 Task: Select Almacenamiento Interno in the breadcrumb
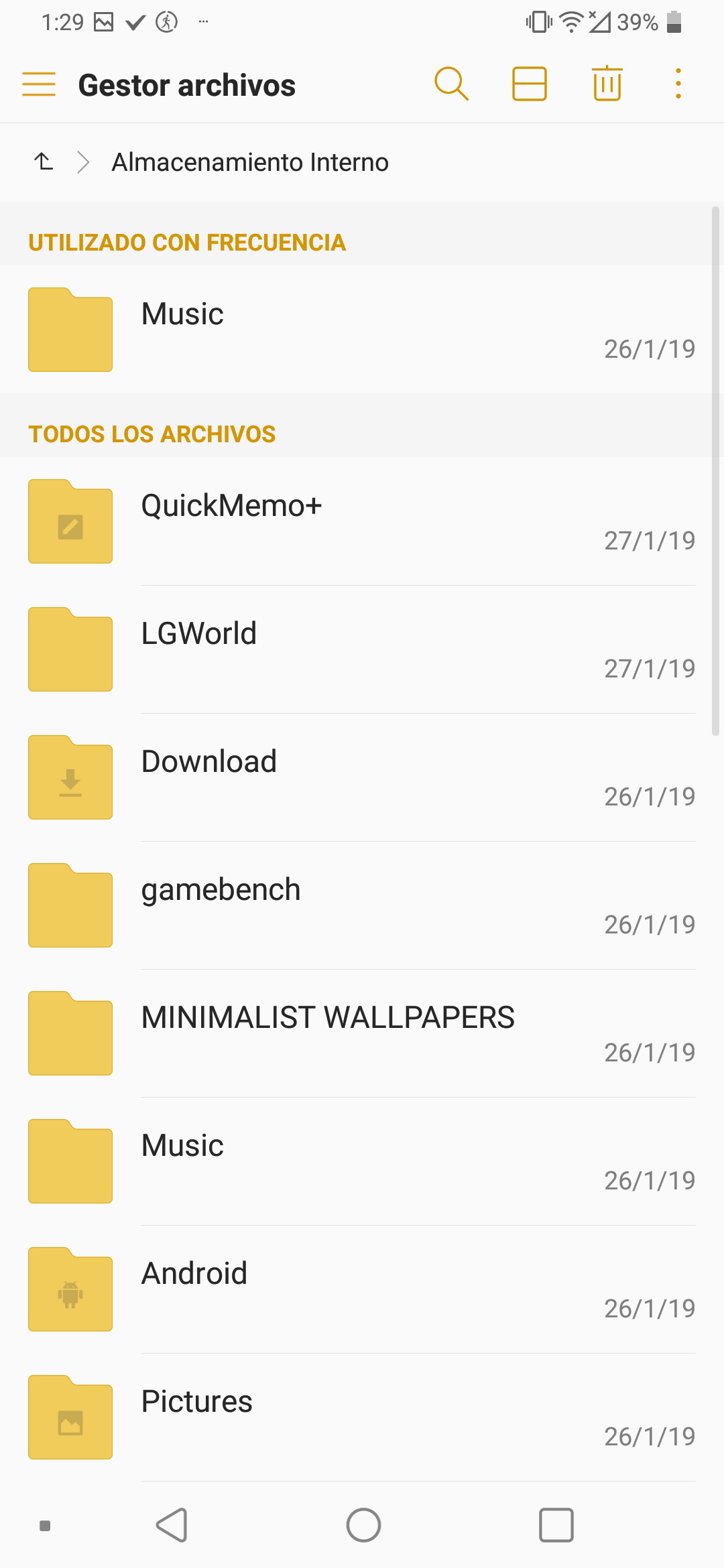tap(250, 162)
